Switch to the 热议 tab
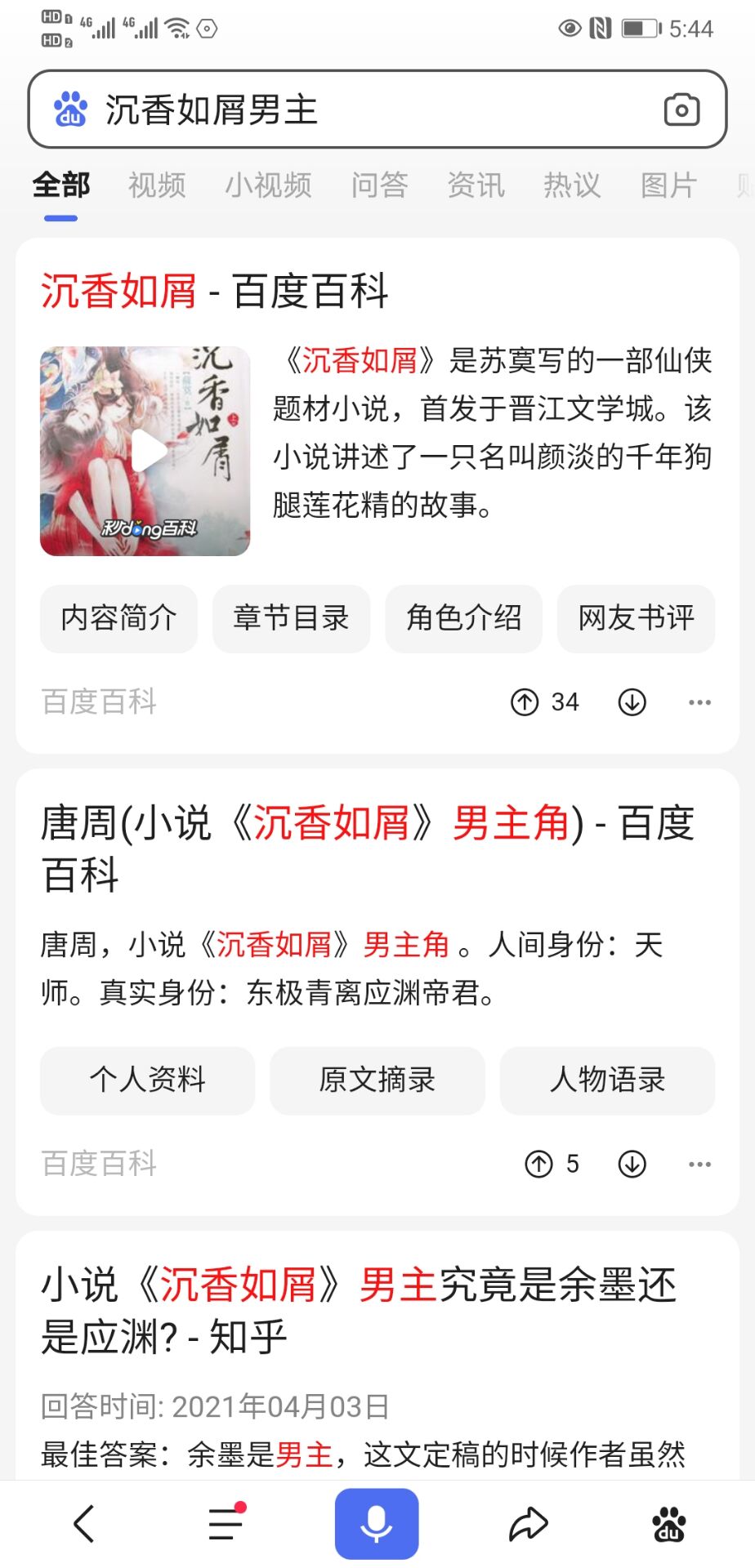 [572, 185]
